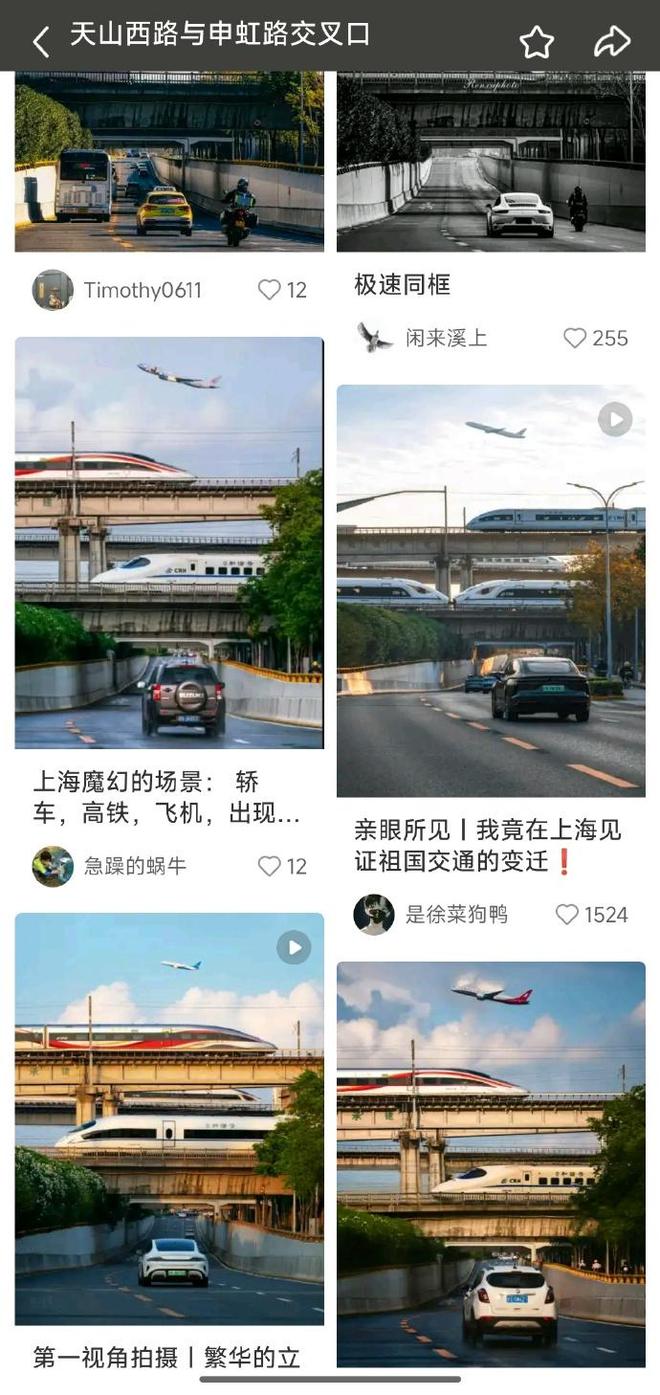View 是徐菜狗鸭's profile avatar
Viewport: 660px width, 1395px height.
[x=374, y=914]
